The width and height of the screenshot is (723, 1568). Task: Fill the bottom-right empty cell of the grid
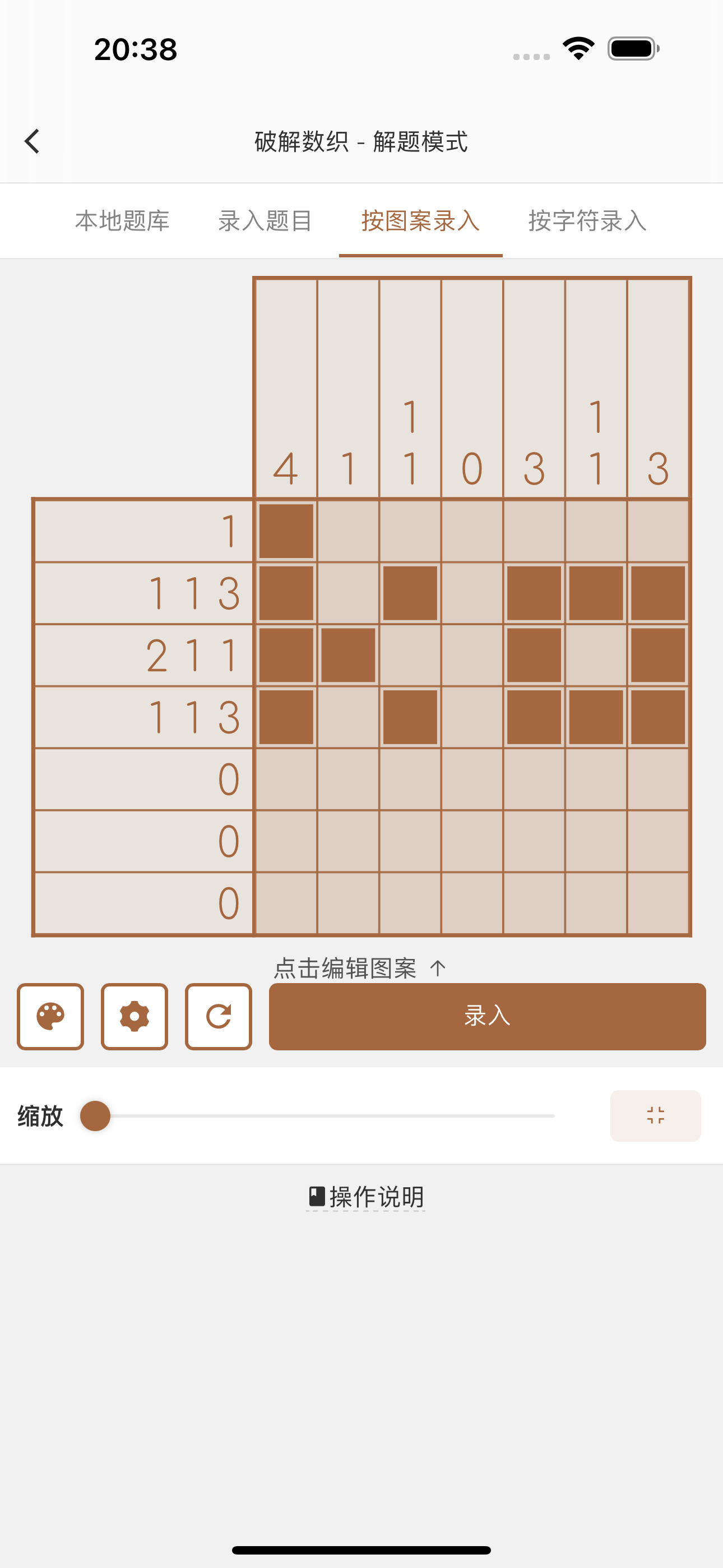coord(659,903)
